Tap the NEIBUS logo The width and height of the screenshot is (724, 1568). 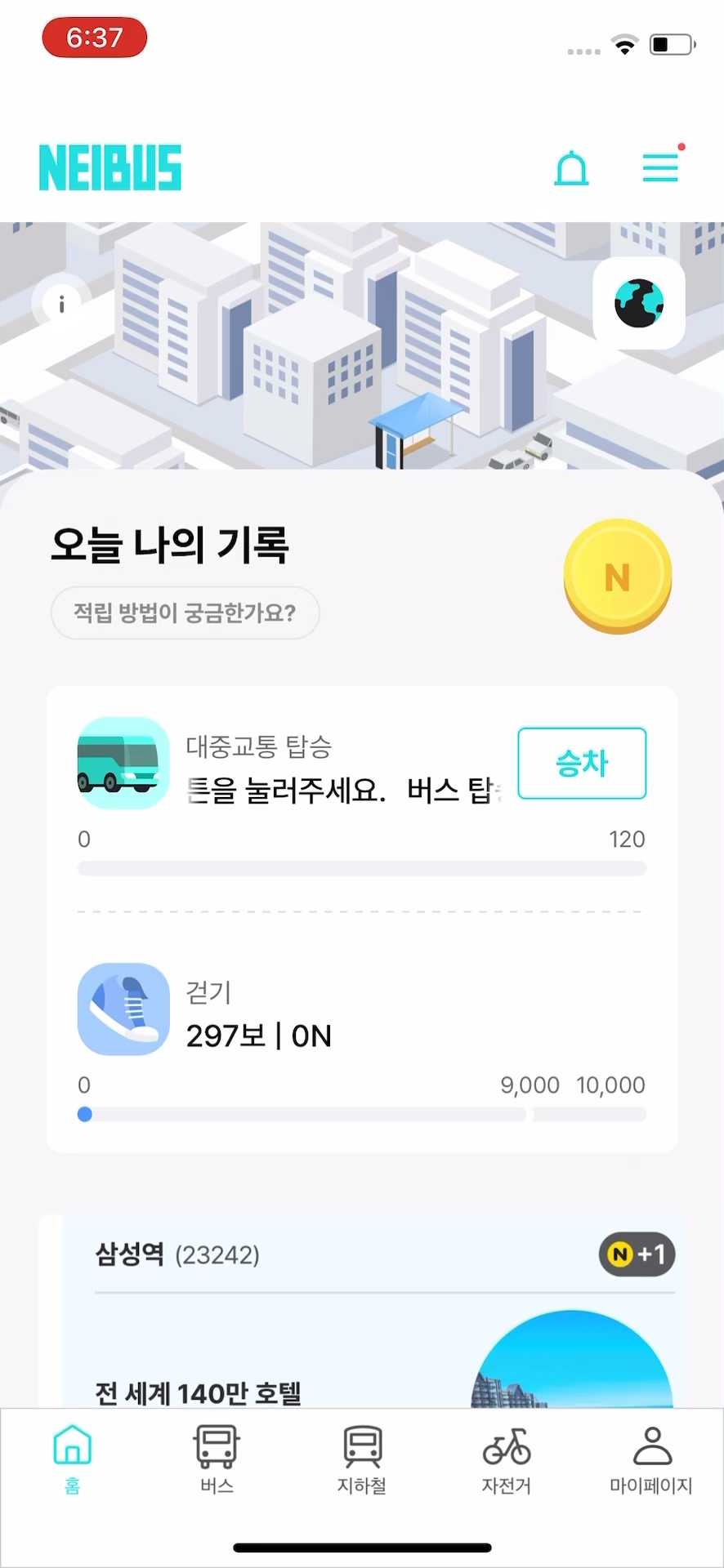coord(109,167)
